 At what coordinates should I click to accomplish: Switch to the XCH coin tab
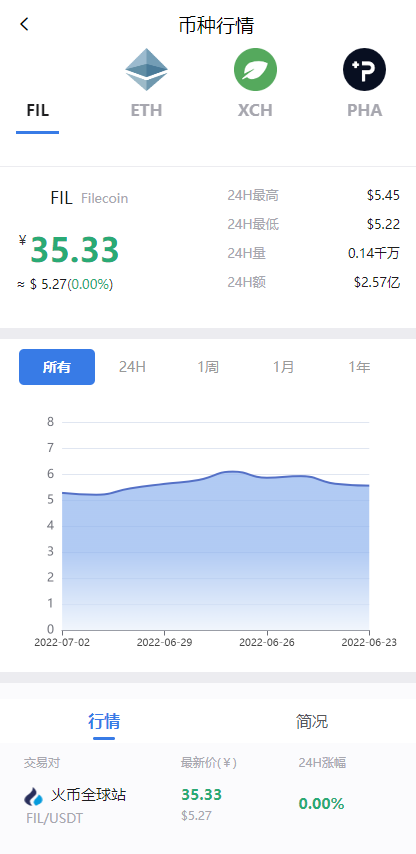(x=255, y=84)
